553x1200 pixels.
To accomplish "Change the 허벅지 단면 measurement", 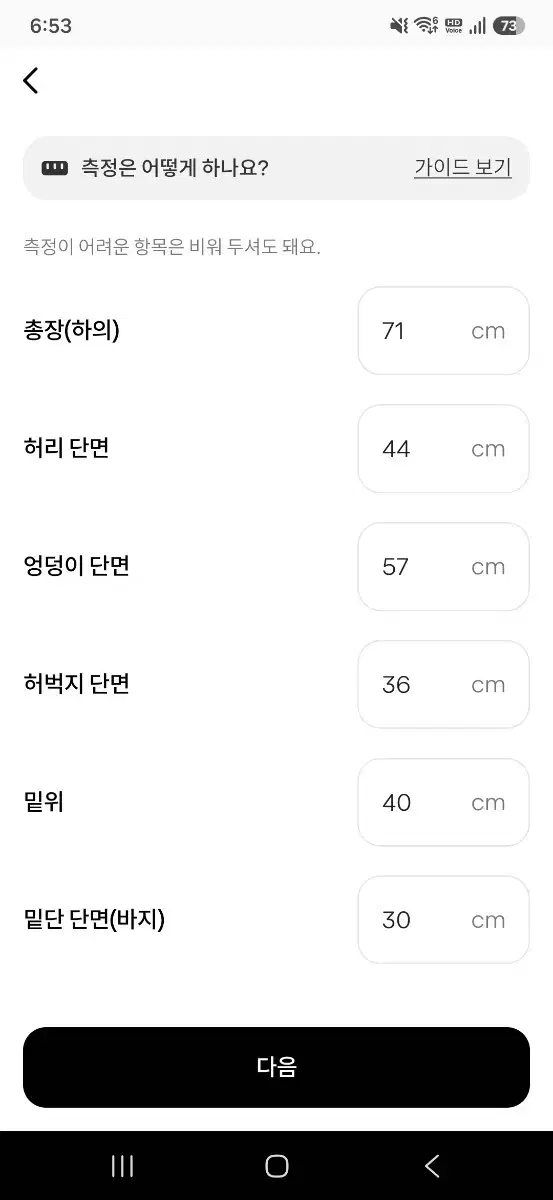I will coord(443,685).
